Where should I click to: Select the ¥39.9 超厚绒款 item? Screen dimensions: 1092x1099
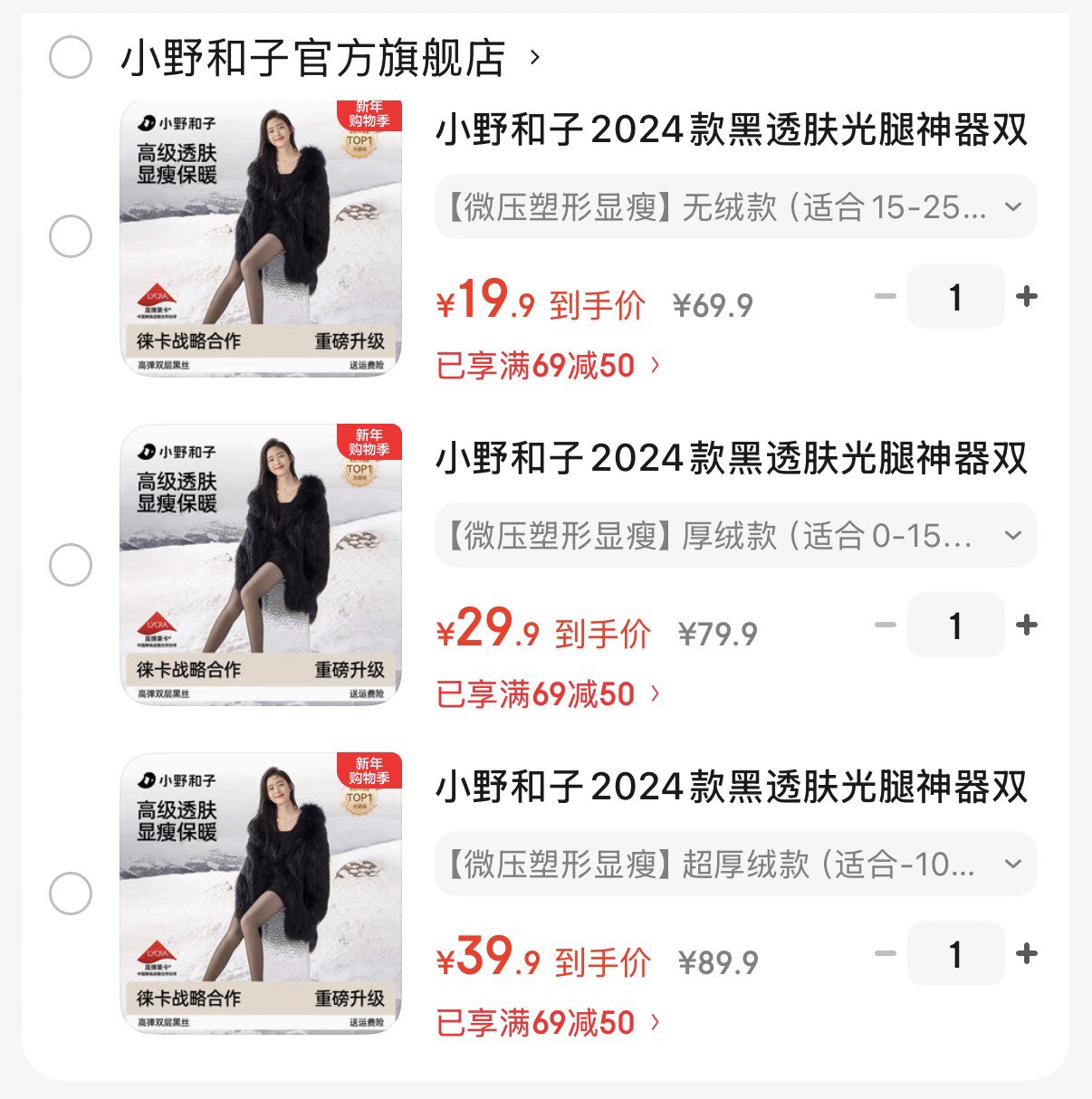70,894
